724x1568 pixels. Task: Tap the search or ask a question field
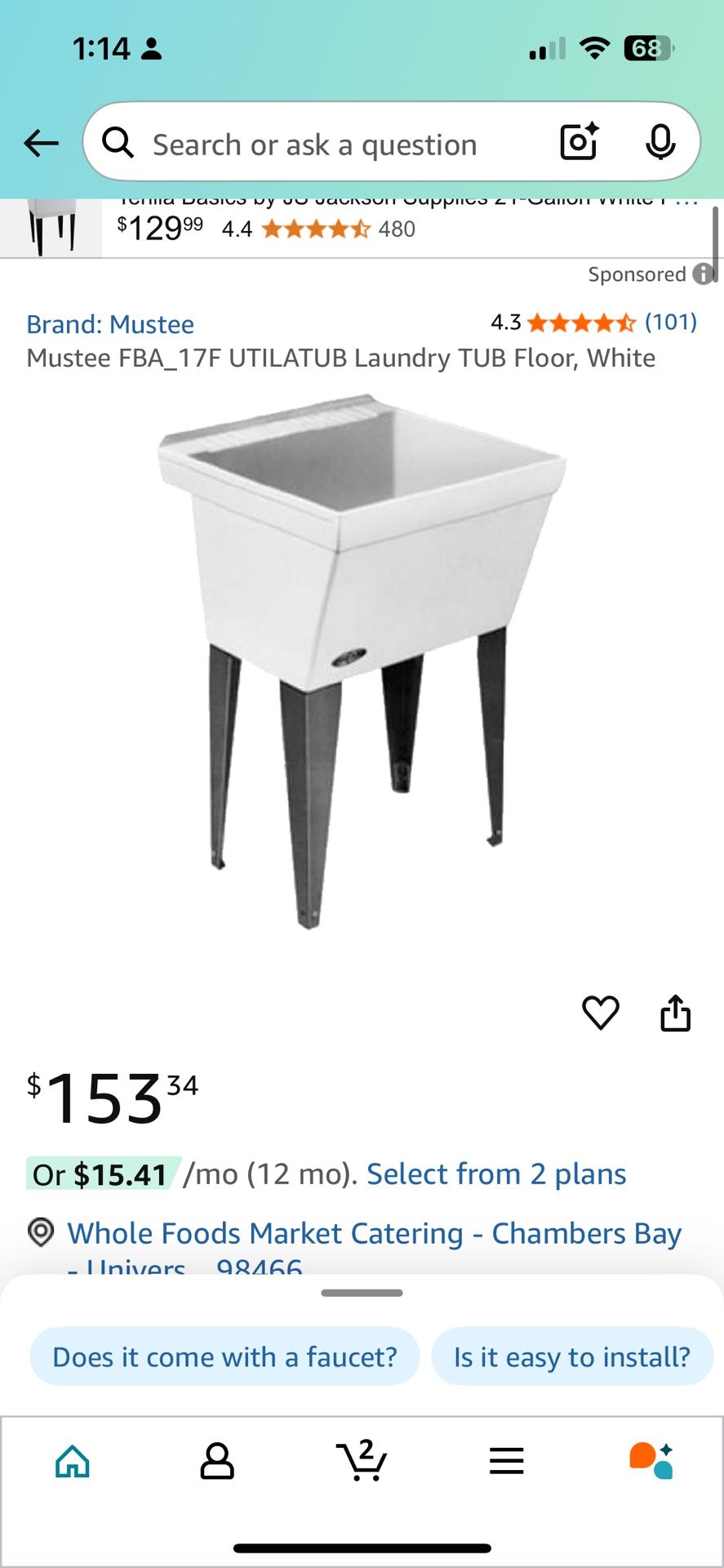pyautogui.click(x=326, y=145)
